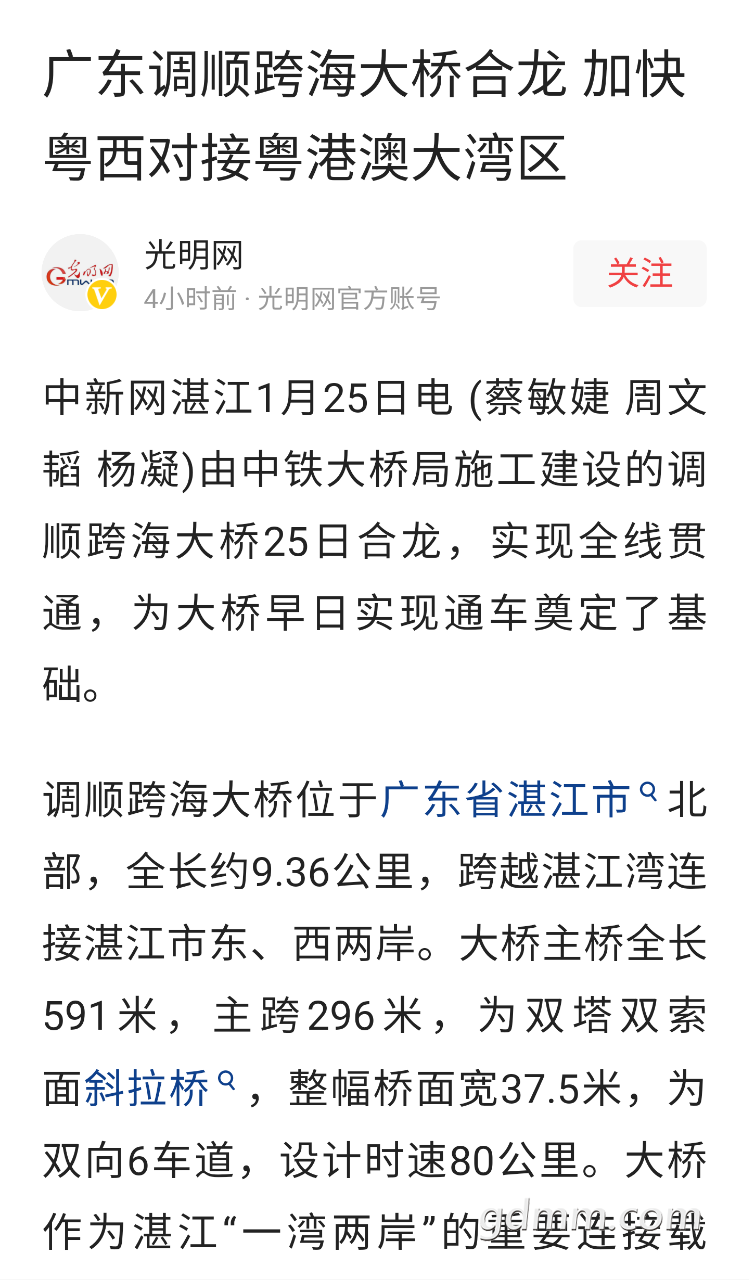This screenshot has height=1280, width=749.
Task: Follow 光明网 with the 关注 button
Action: (639, 273)
